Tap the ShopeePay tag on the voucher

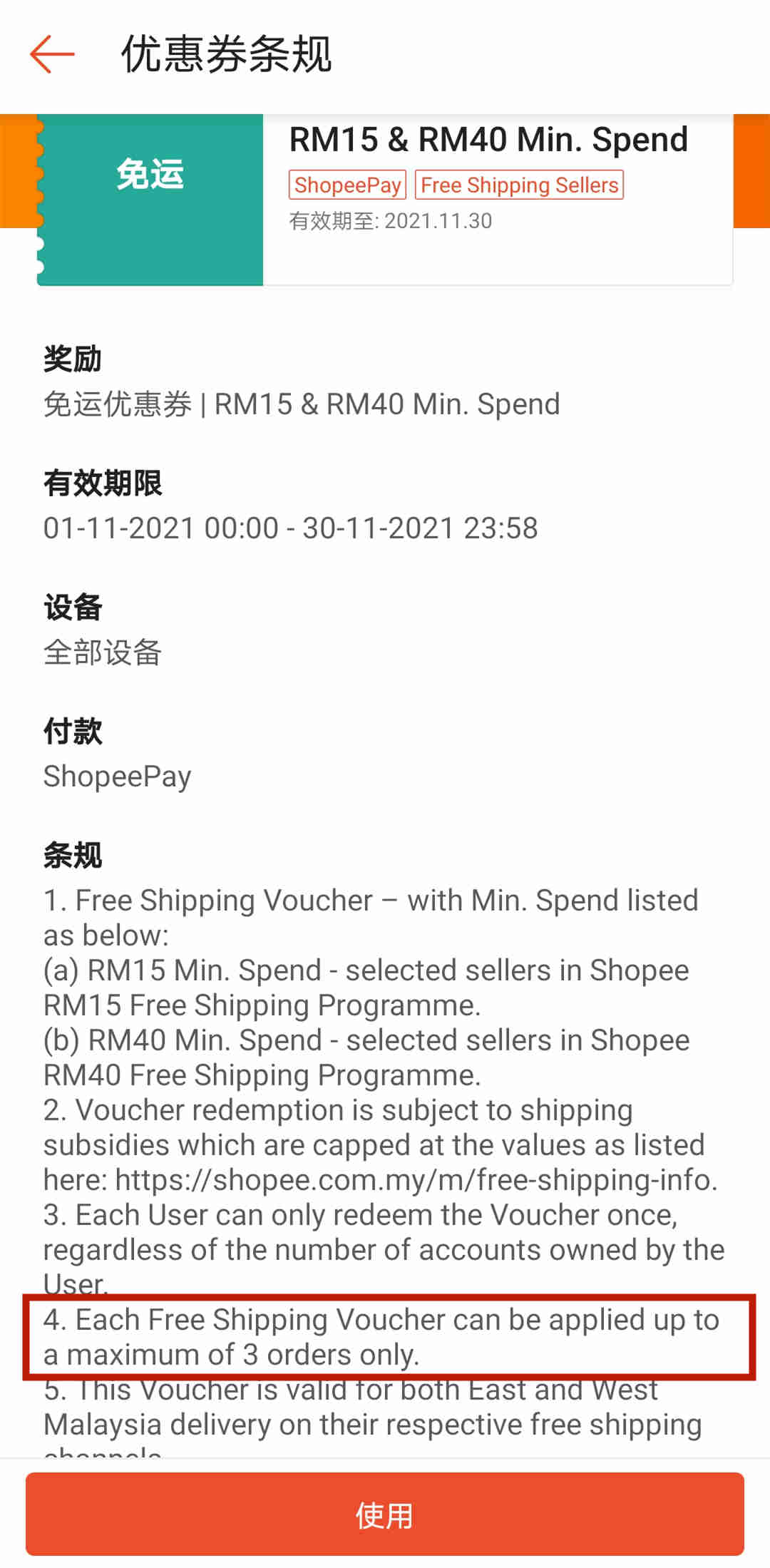point(347,185)
